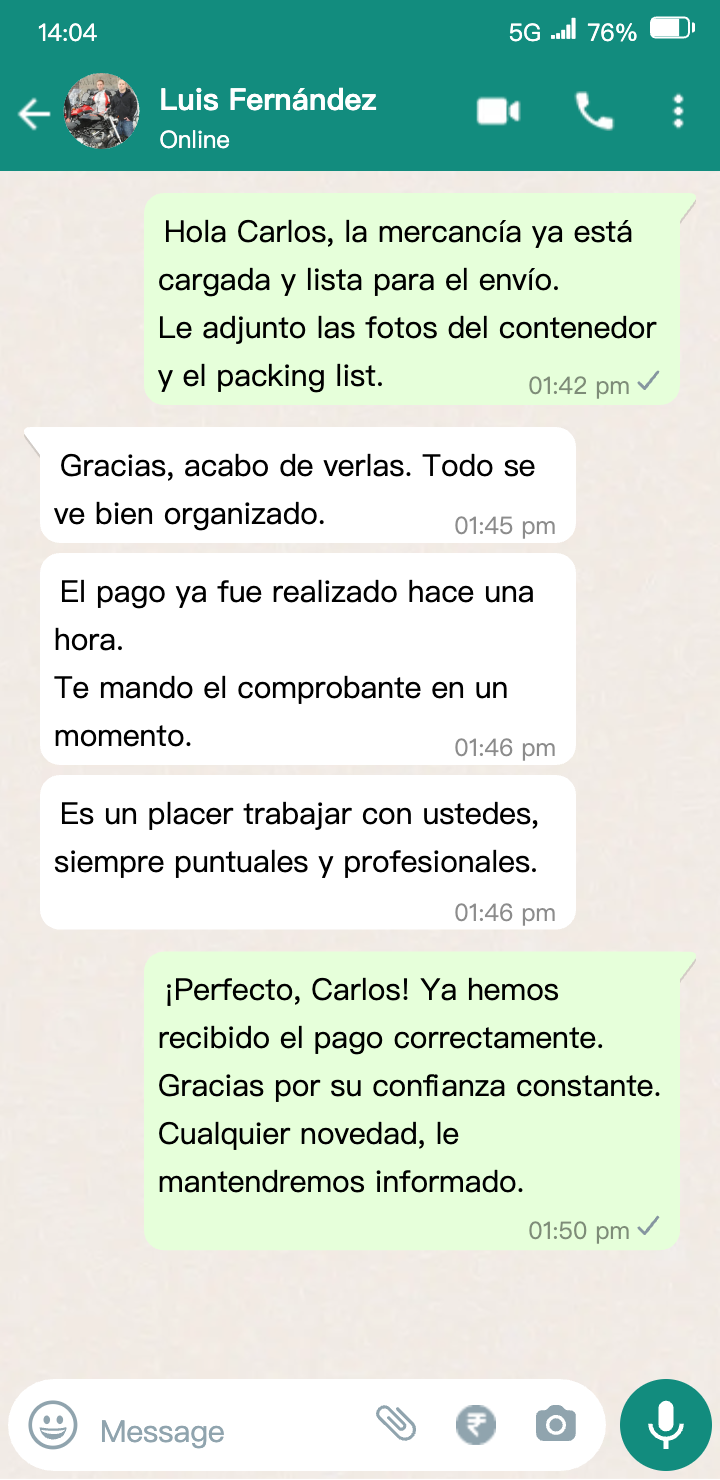Image resolution: width=720 pixels, height=1480 pixels.
Task: Tap the microphone to record voice message
Action: pos(665,1424)
